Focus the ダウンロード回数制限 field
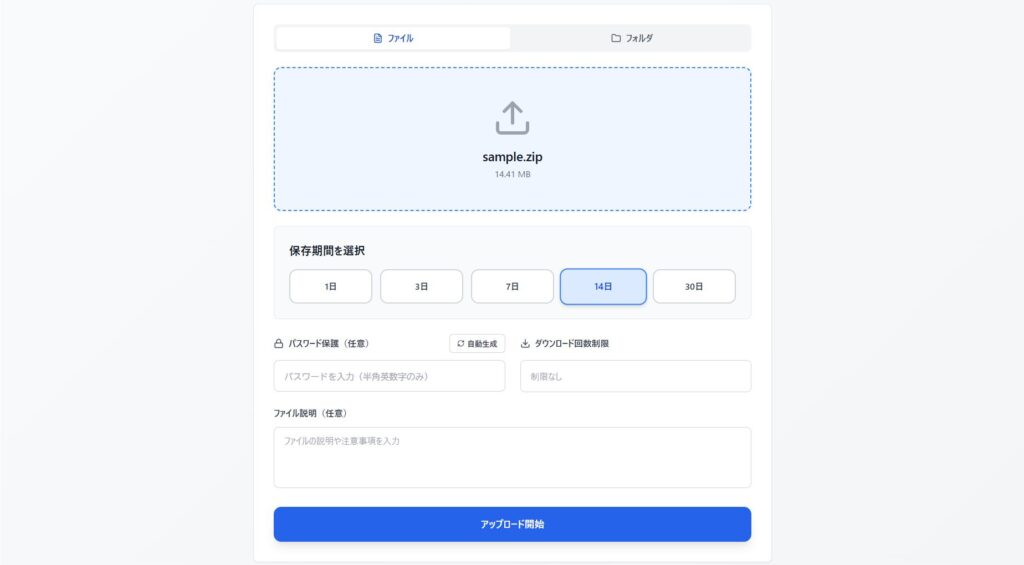The height and width of the screenshot is (565, 1024). pos(635,376)
